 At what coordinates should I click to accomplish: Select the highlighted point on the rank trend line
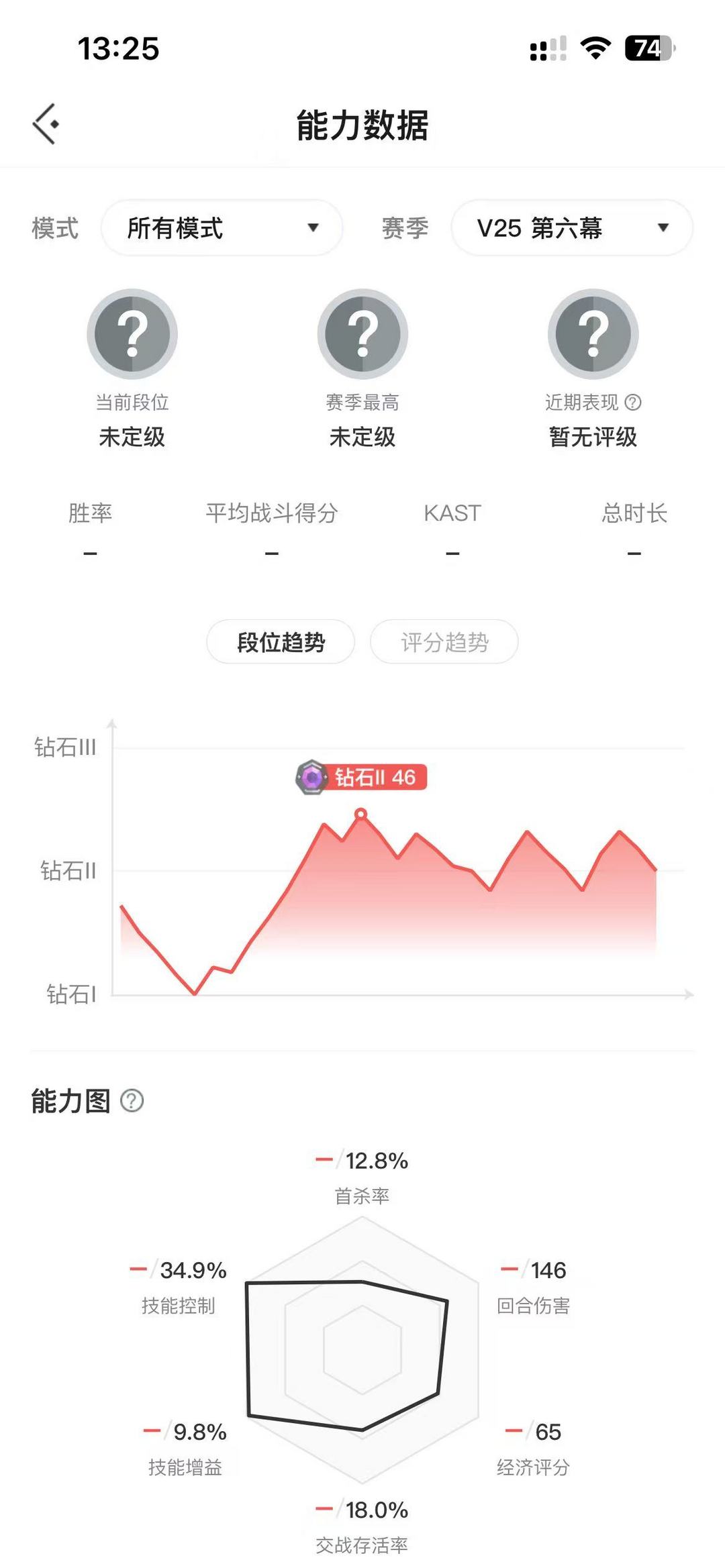pyautogui.click(x=361, y=814)
